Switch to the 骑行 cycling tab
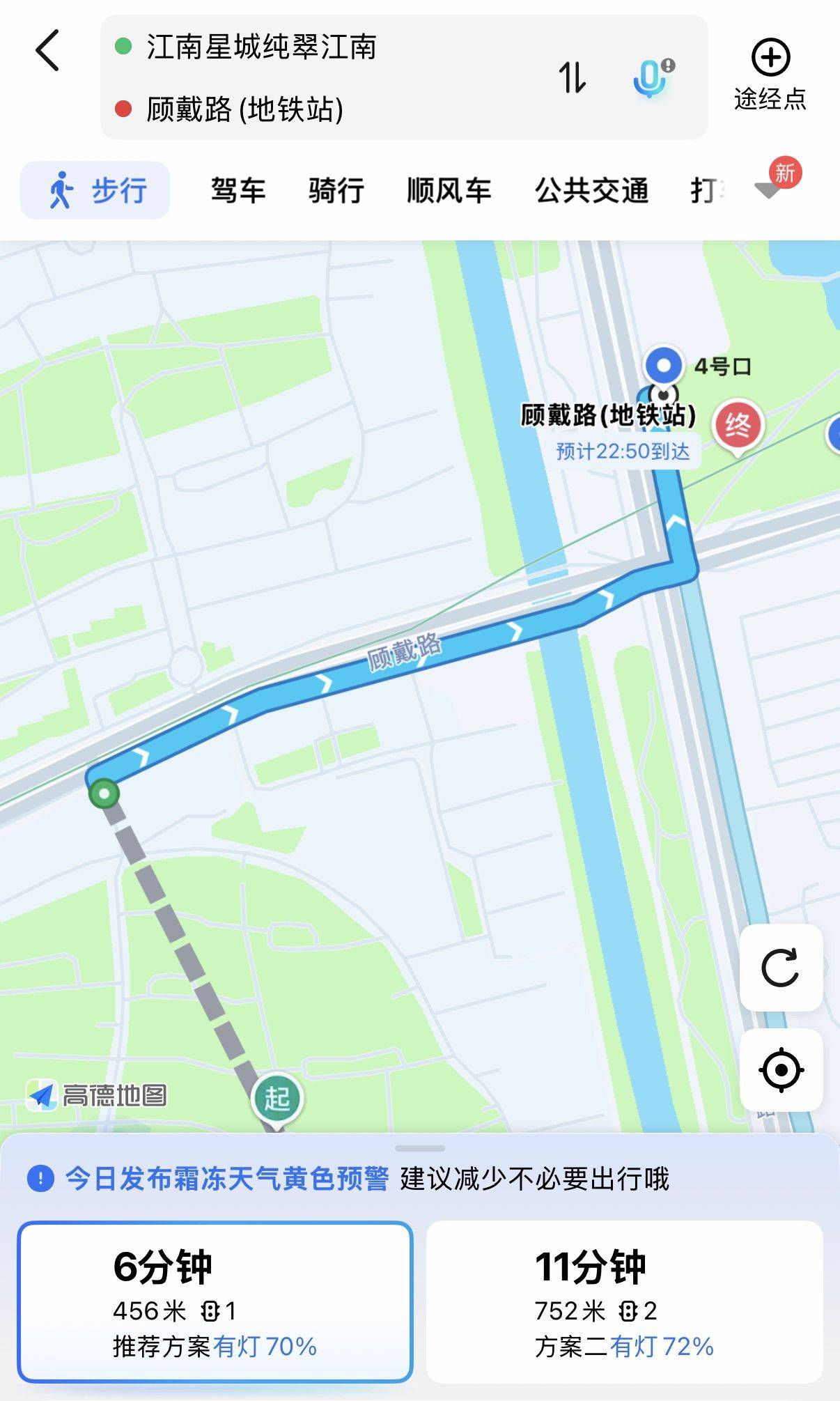The height and width of the screenshot is (1401, 840). tap(336, 190)
